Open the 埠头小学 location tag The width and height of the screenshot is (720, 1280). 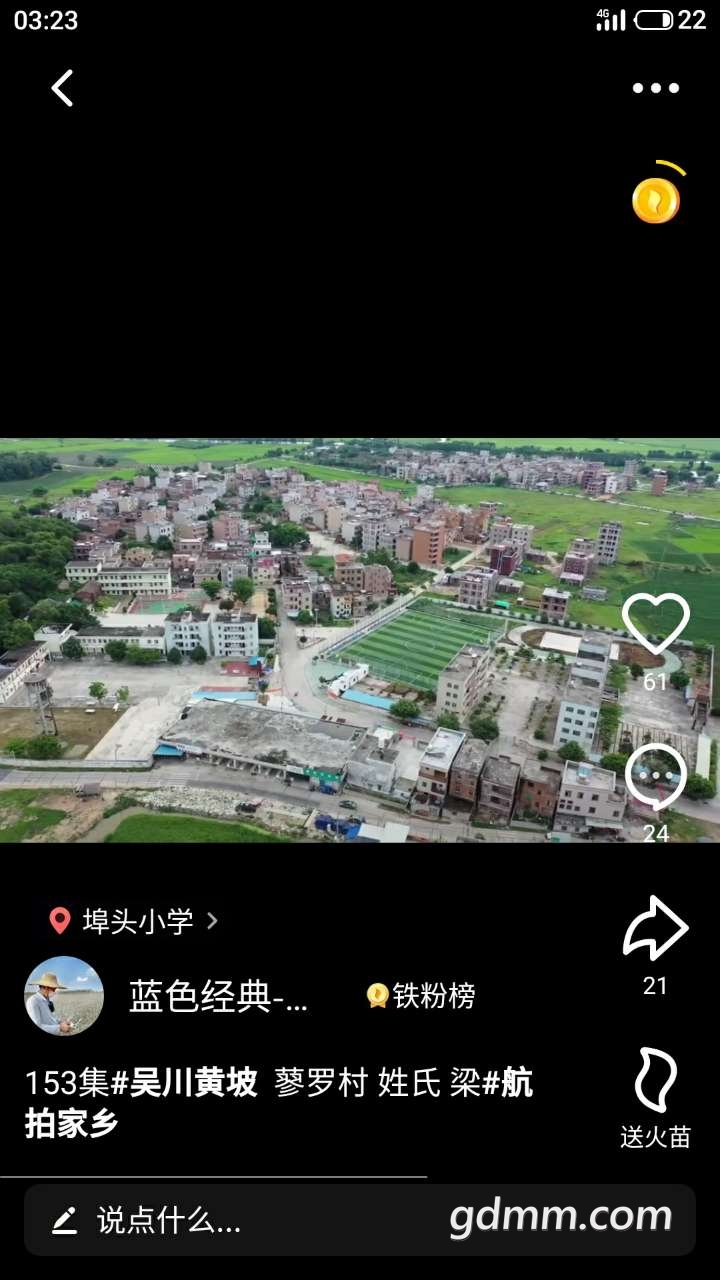click(x=134, y=921)
